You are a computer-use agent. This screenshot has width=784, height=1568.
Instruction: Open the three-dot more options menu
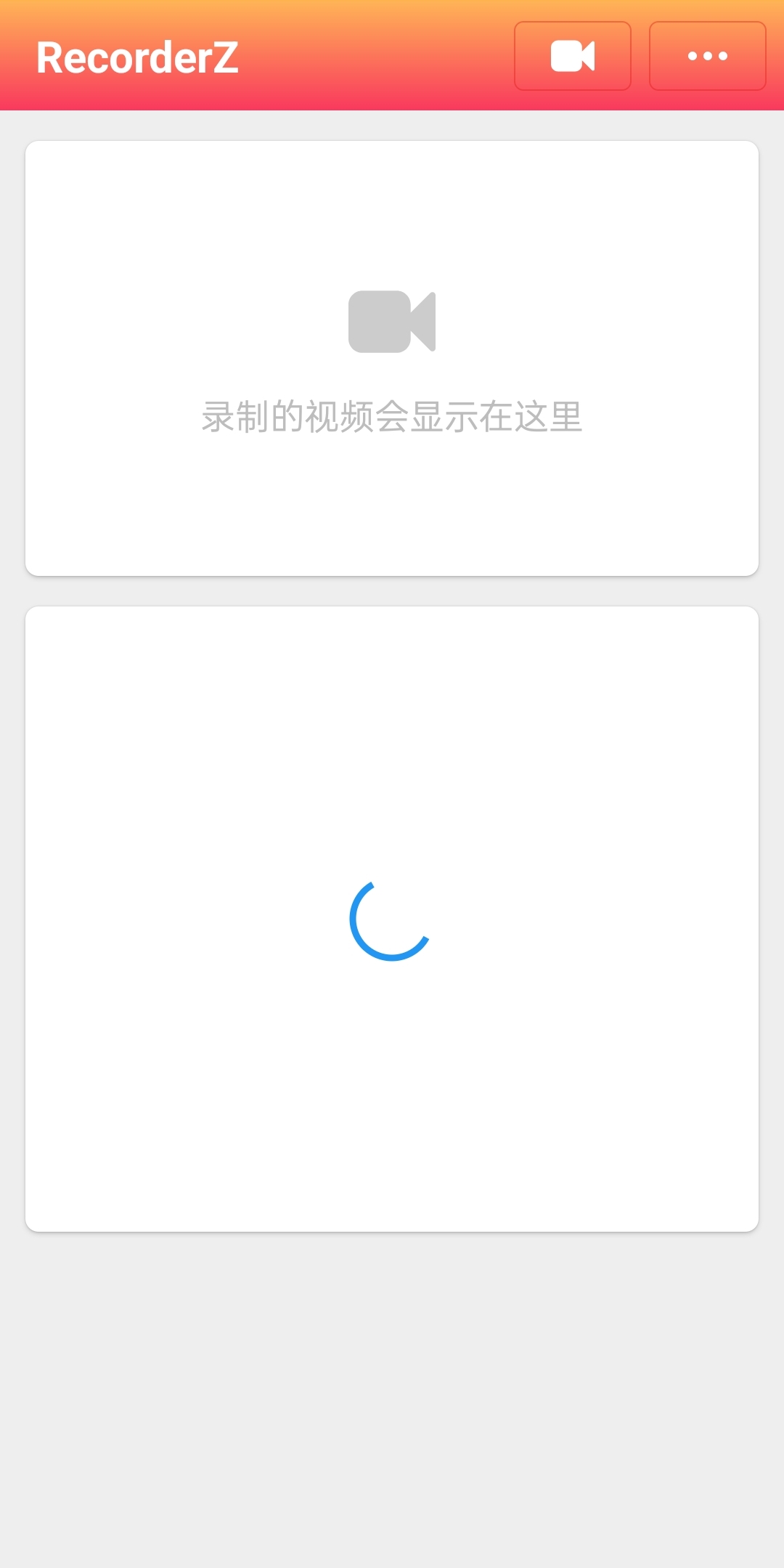pos(707,56)
